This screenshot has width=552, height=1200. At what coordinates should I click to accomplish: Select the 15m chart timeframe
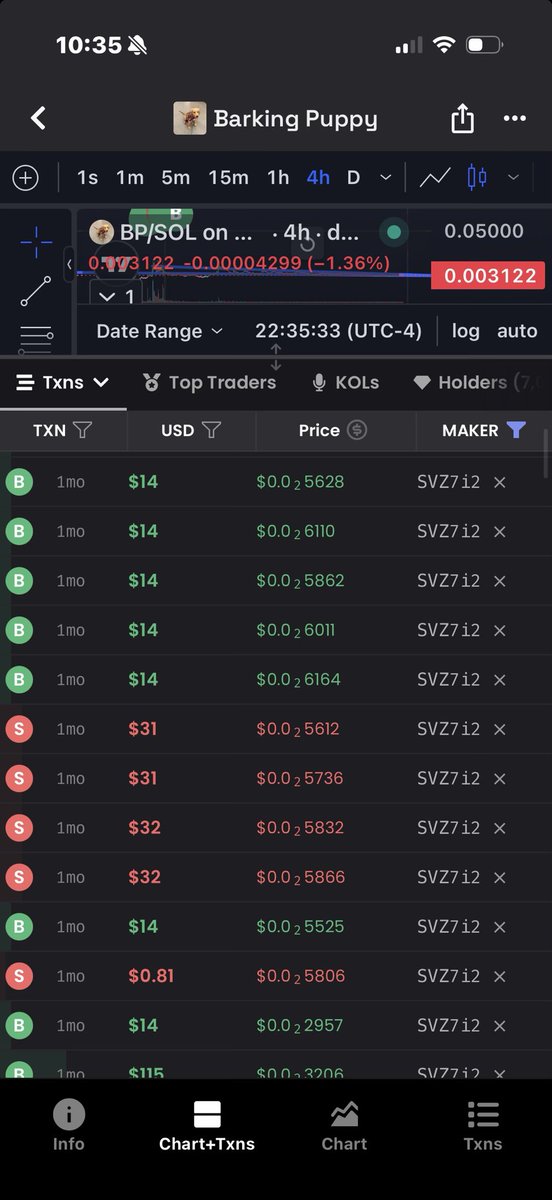pyautogui.click(x=228, y=177)
